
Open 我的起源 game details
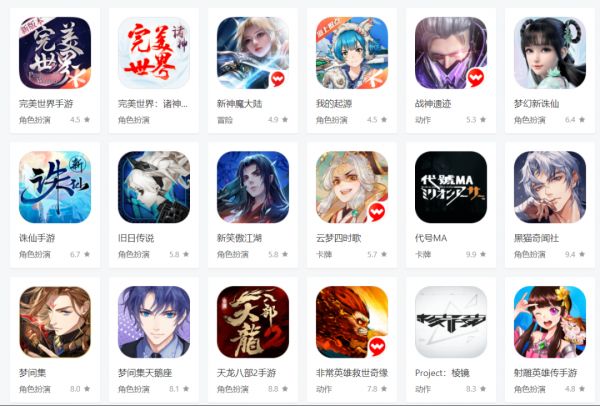tap(352, 53)
